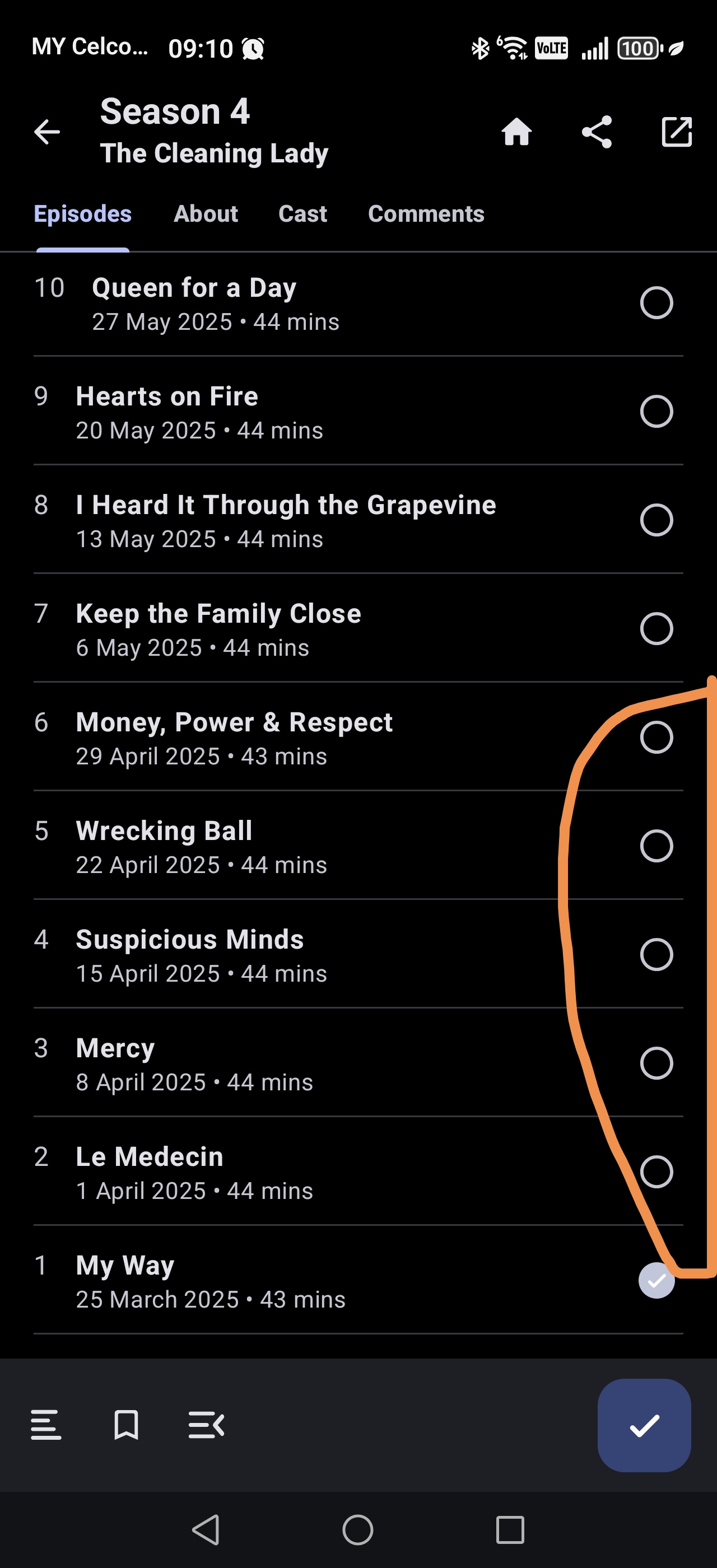Open I Heard It Through the Grapevine
This screenshot has height=1568, width=717.
tap(286, 520)
